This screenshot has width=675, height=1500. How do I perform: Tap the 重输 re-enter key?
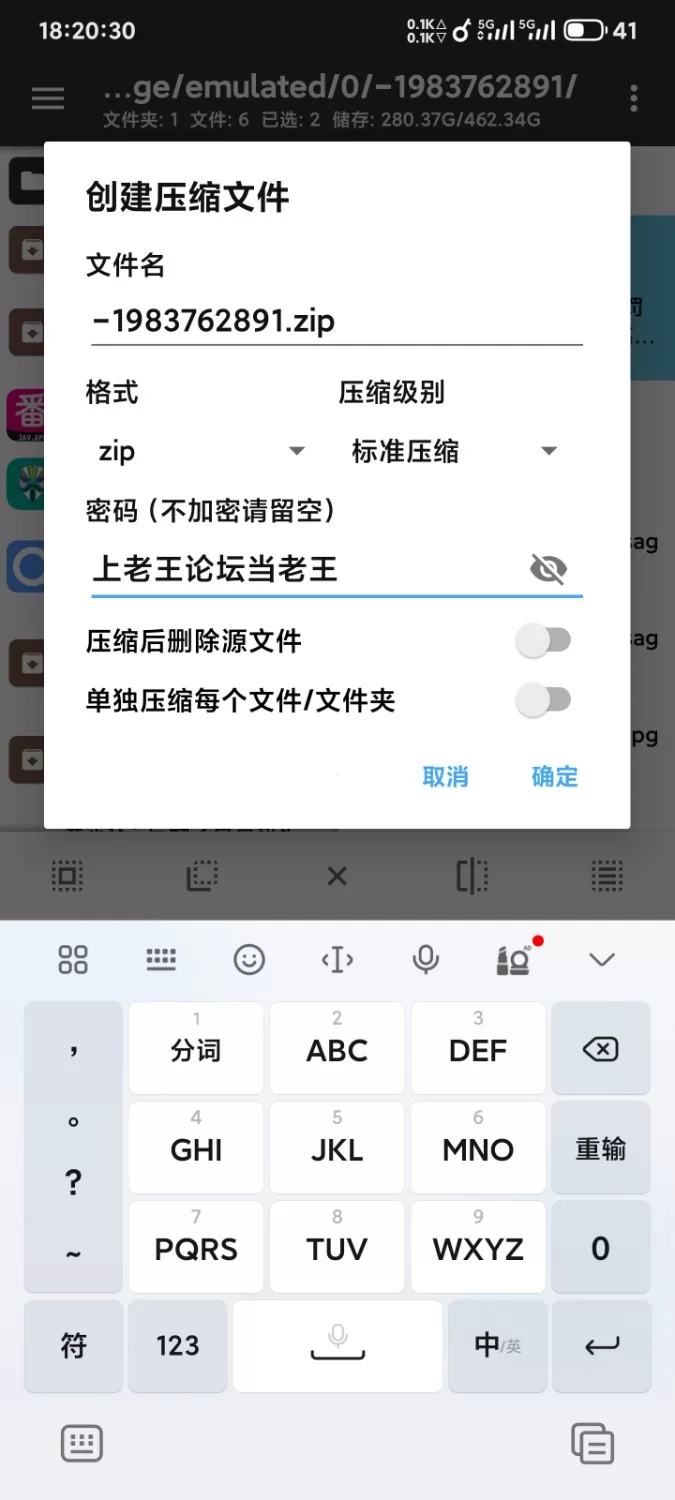coord(600,1149)
